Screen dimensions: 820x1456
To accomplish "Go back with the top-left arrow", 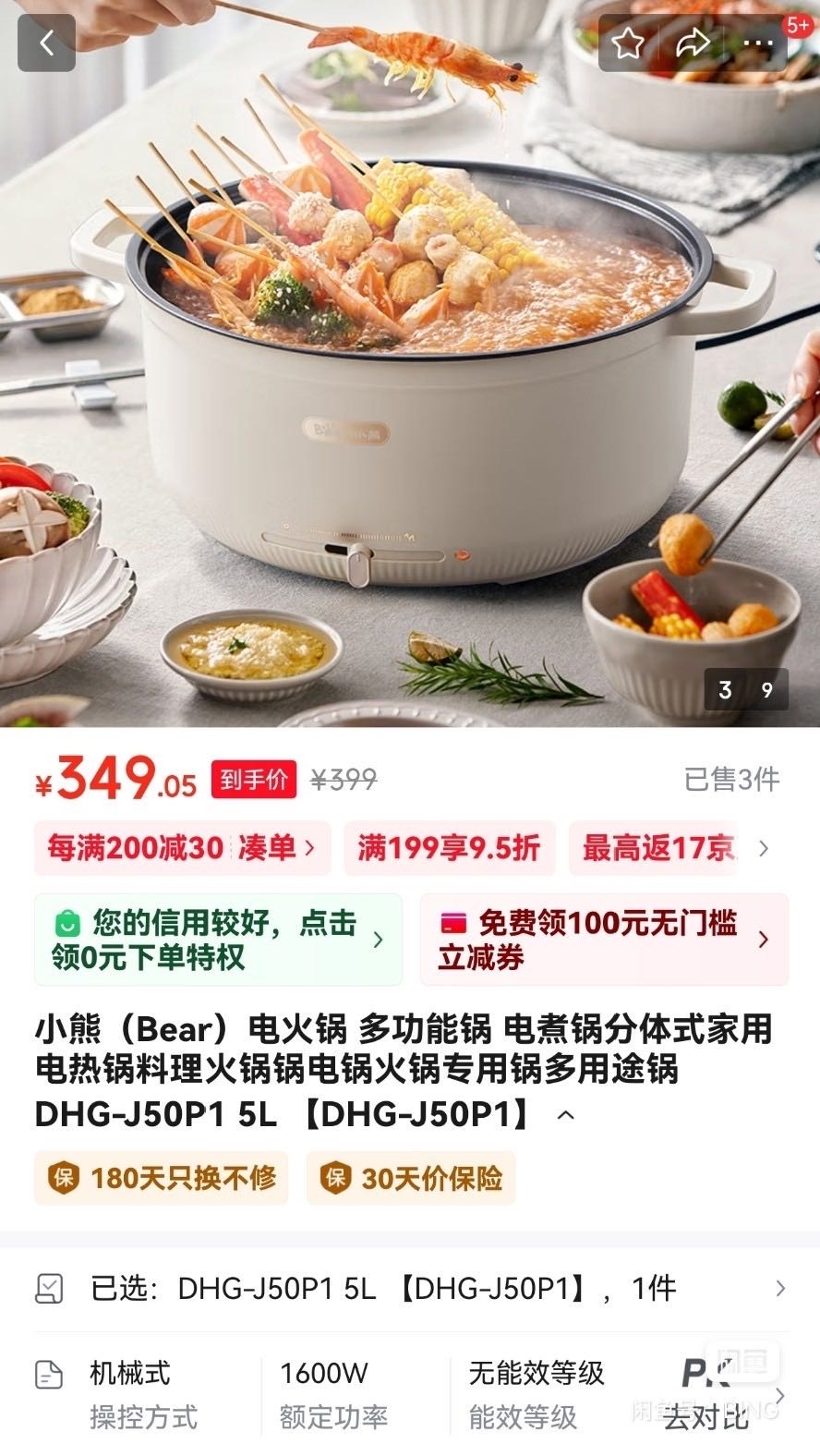I will pyautogui.click(x=46, y=42).
